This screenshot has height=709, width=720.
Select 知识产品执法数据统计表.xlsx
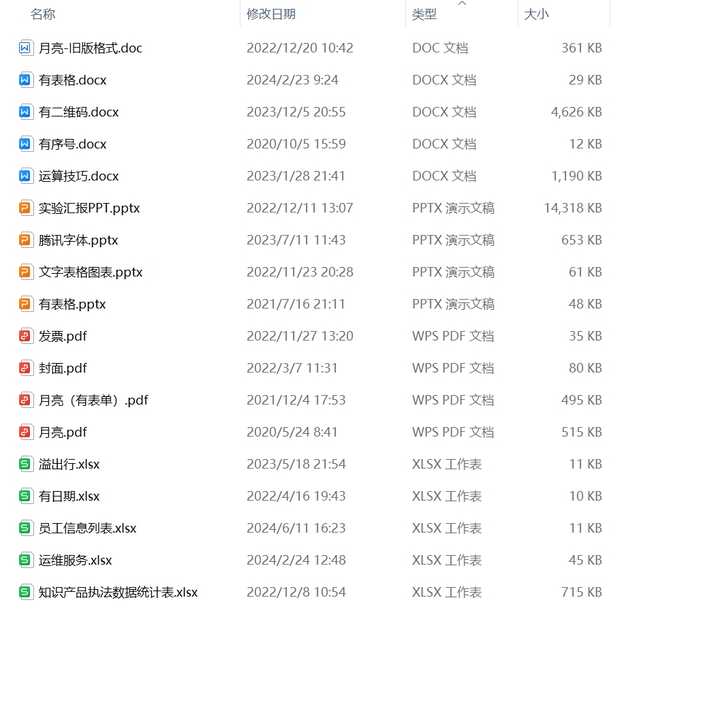click(118, 592)
